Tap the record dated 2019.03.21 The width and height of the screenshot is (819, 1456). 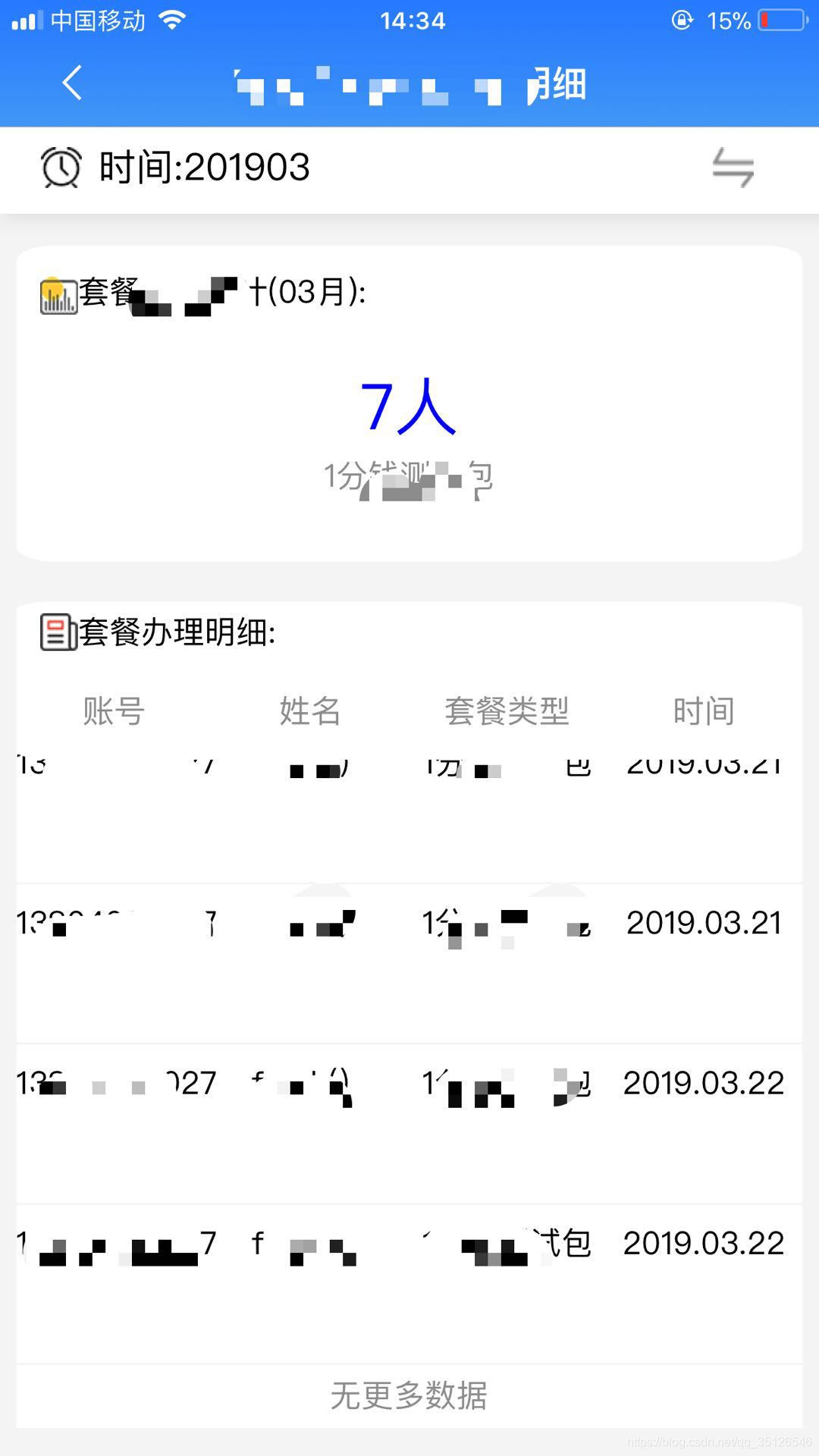pyautogui.click(x=409, y=923)
